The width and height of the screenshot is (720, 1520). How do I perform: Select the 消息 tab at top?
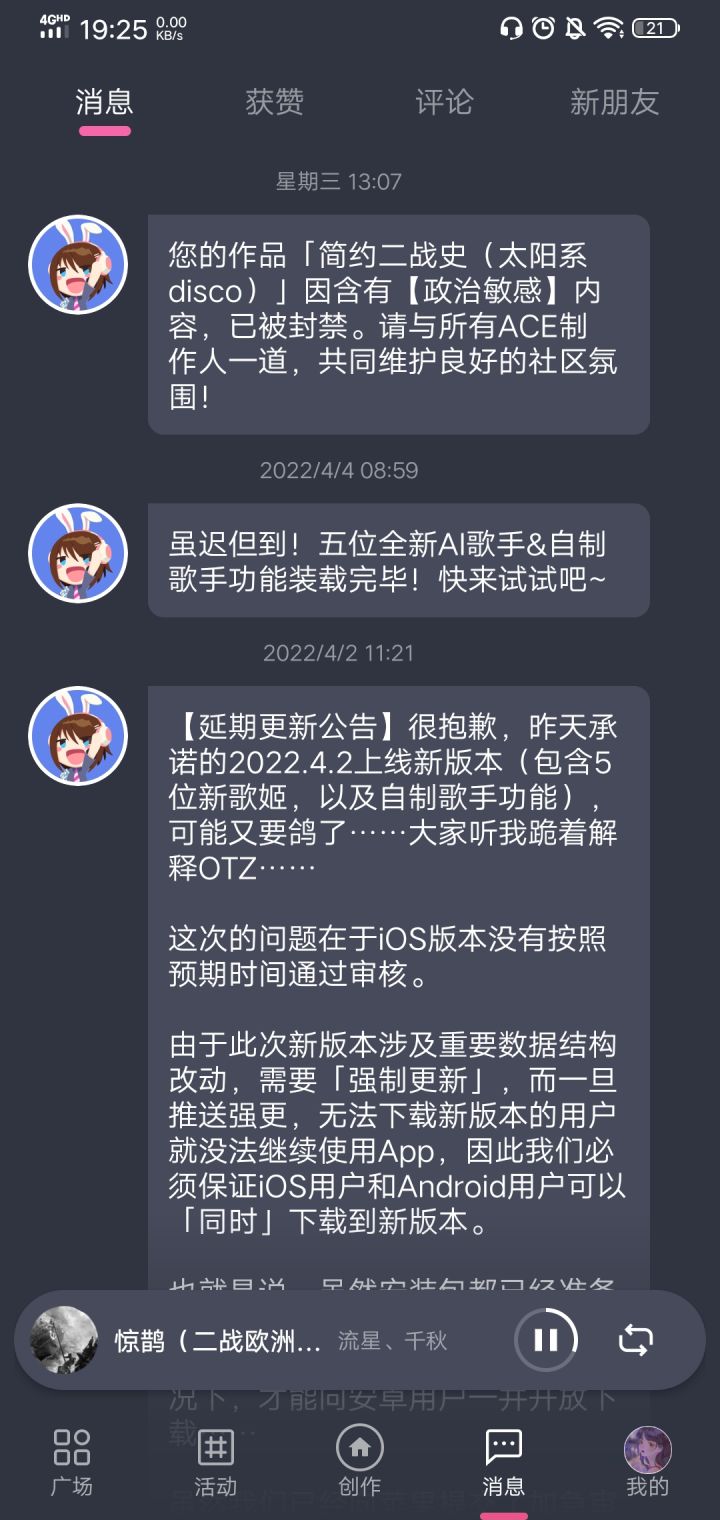[104, 102]
